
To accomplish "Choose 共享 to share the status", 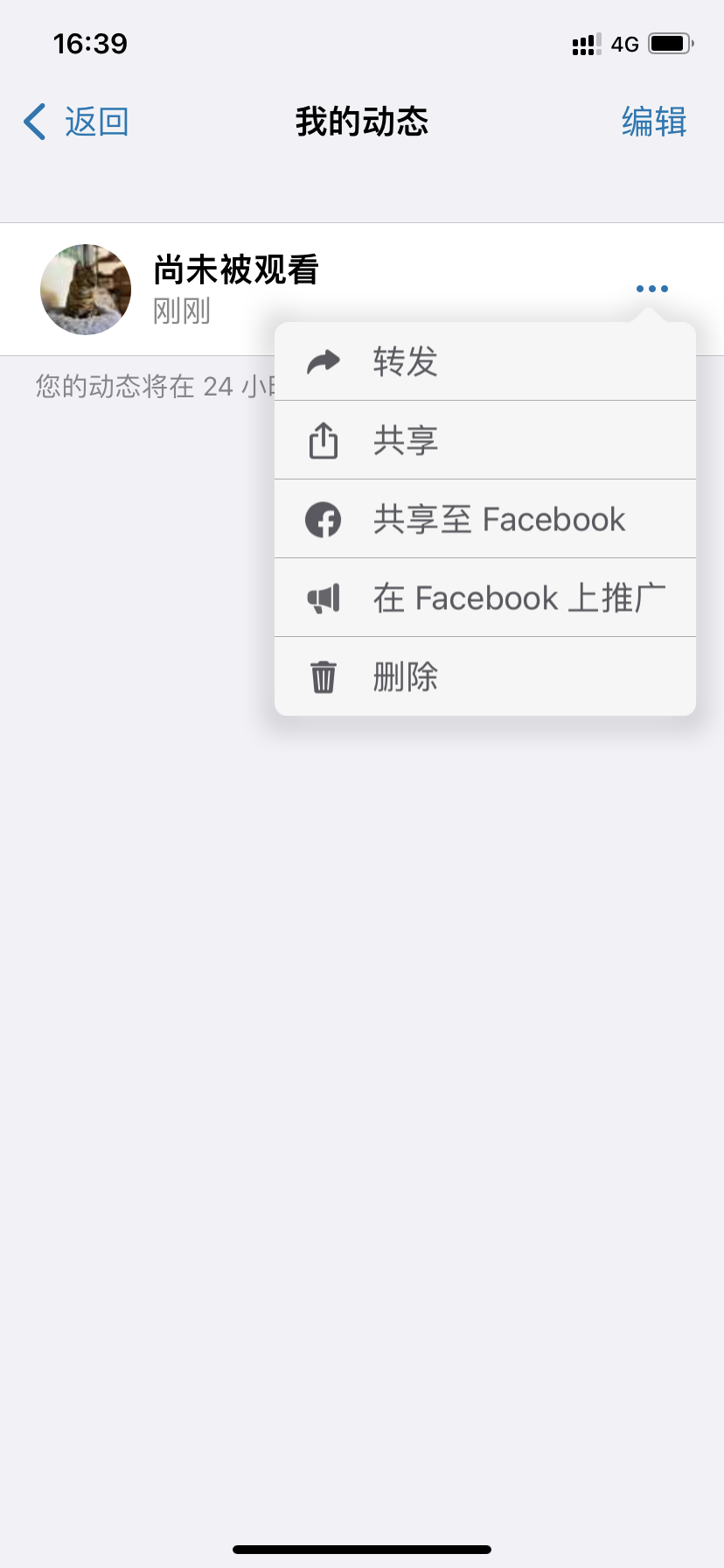I will [484, 440].
